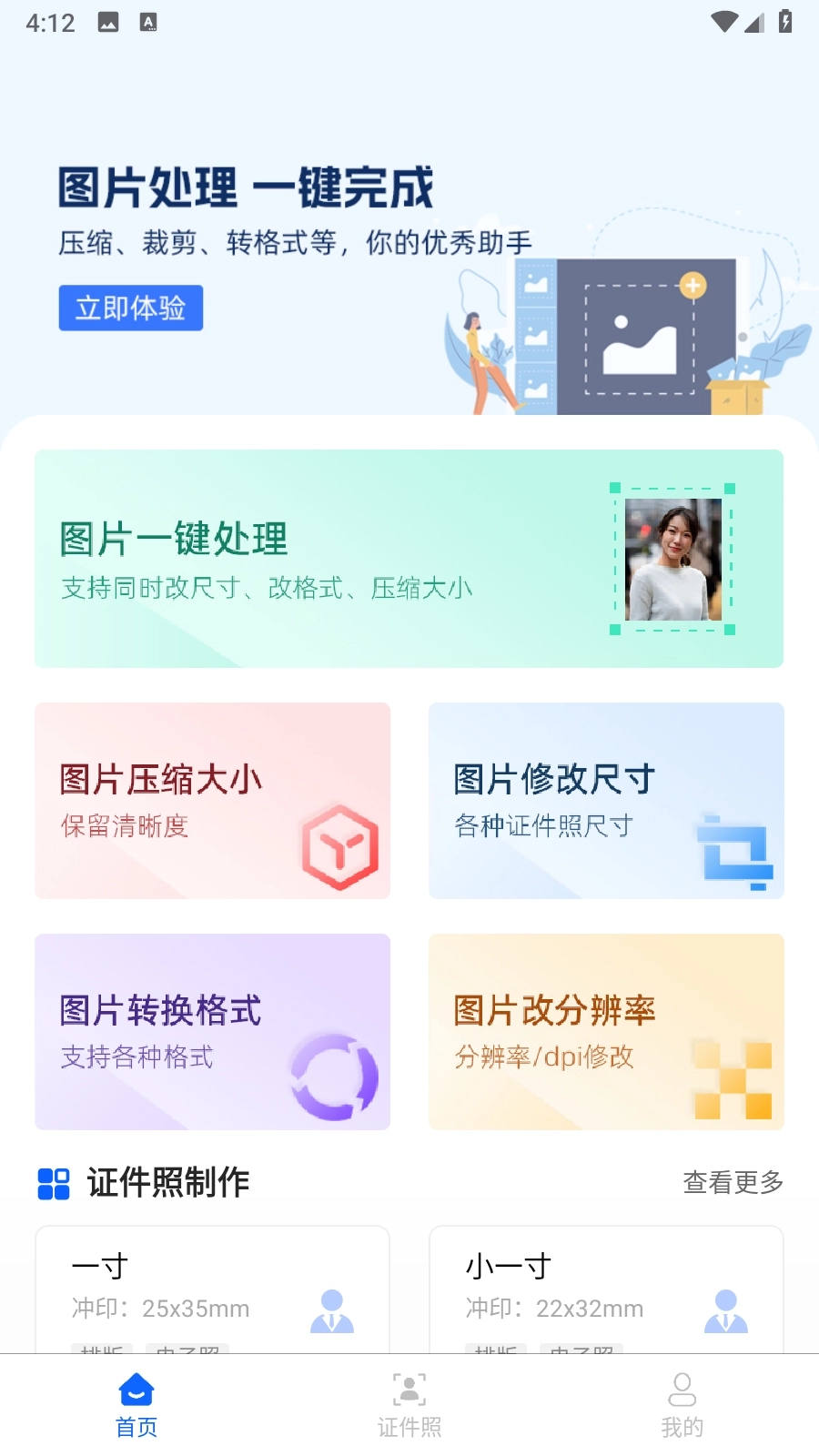Tap the 立即体验 button
The image size is (819, 1456).
point(131,308)
